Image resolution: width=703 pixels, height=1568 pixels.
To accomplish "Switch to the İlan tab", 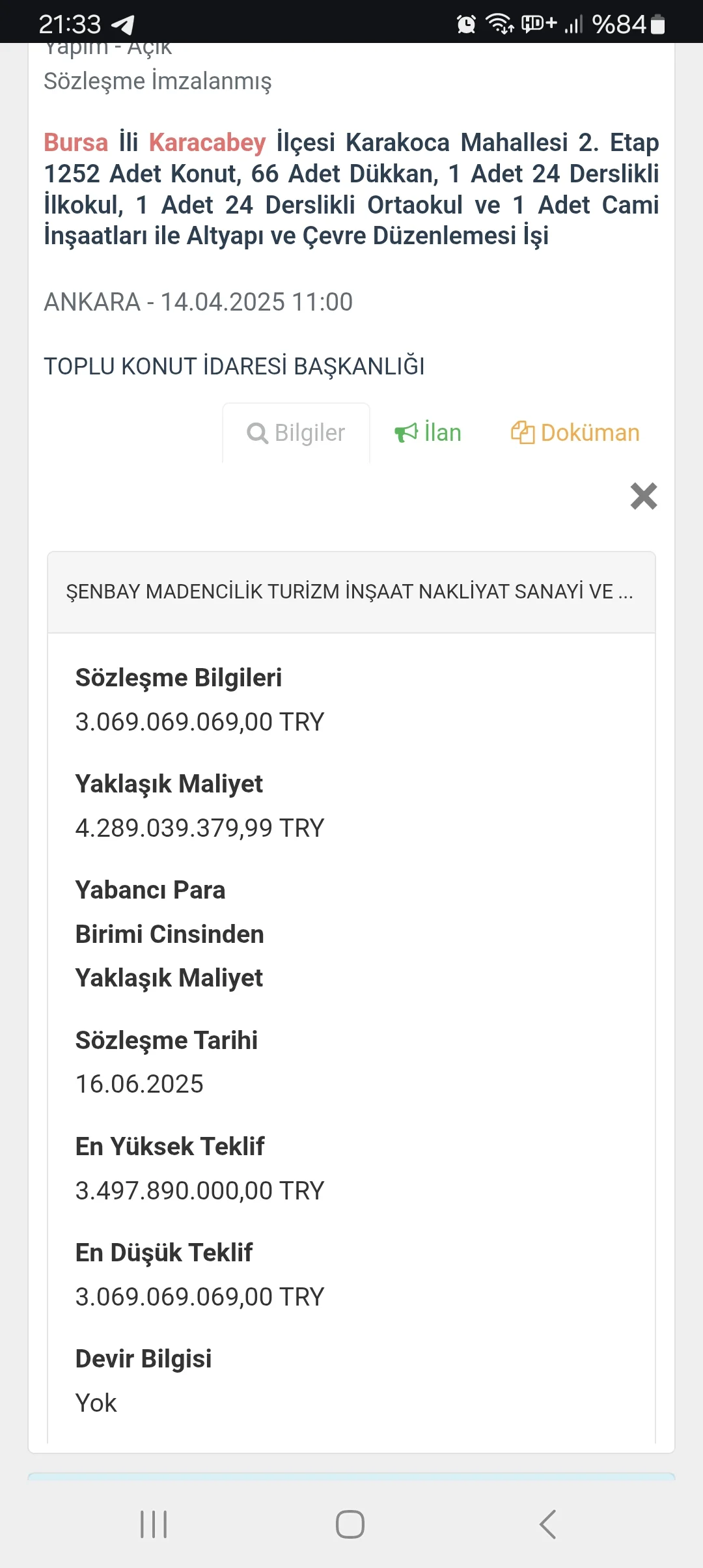I will tap(428, 433).
